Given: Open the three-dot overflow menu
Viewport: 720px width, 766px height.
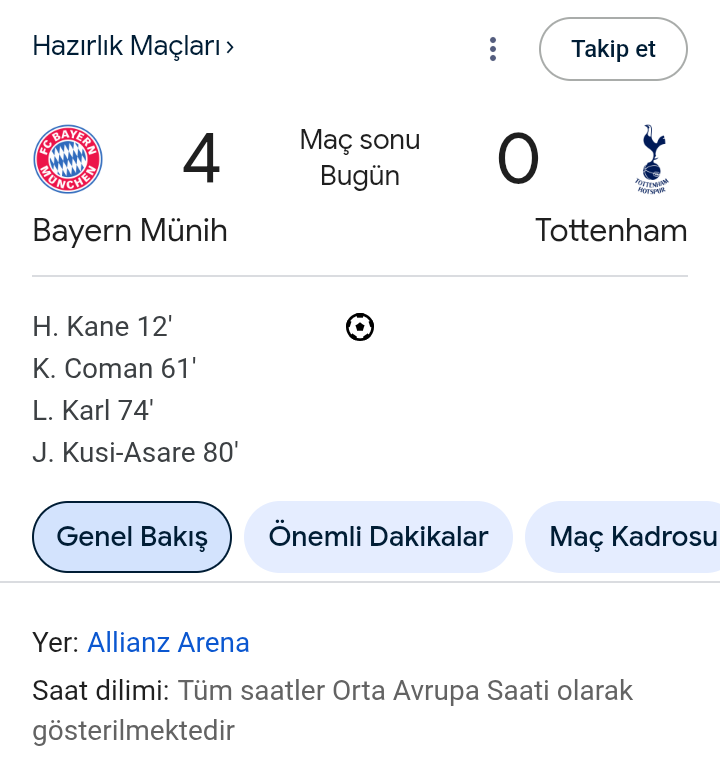Looking at the screenshot, I should pos(492,49).
